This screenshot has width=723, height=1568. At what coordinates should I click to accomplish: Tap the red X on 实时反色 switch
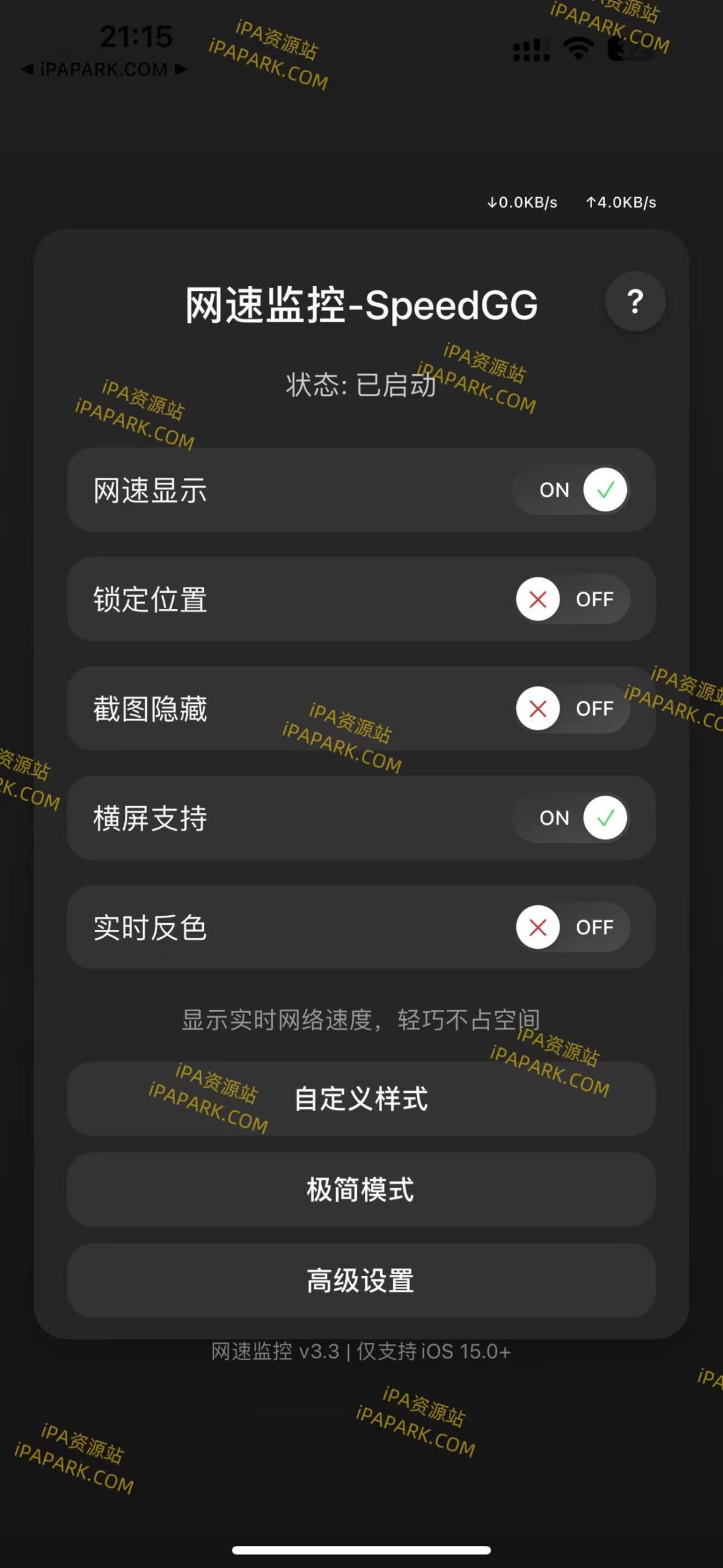click(537, 927)
